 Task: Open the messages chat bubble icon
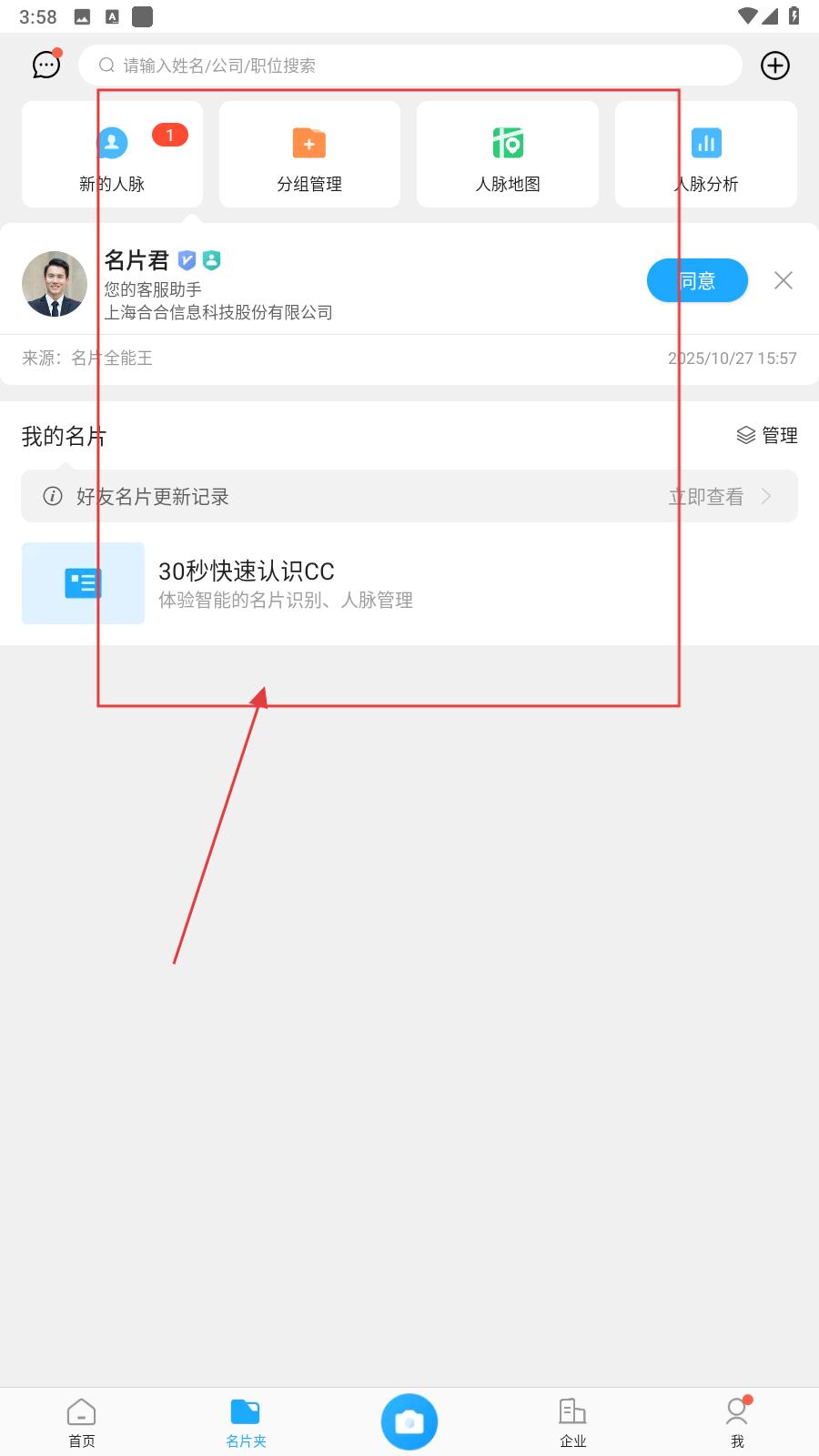46,65
